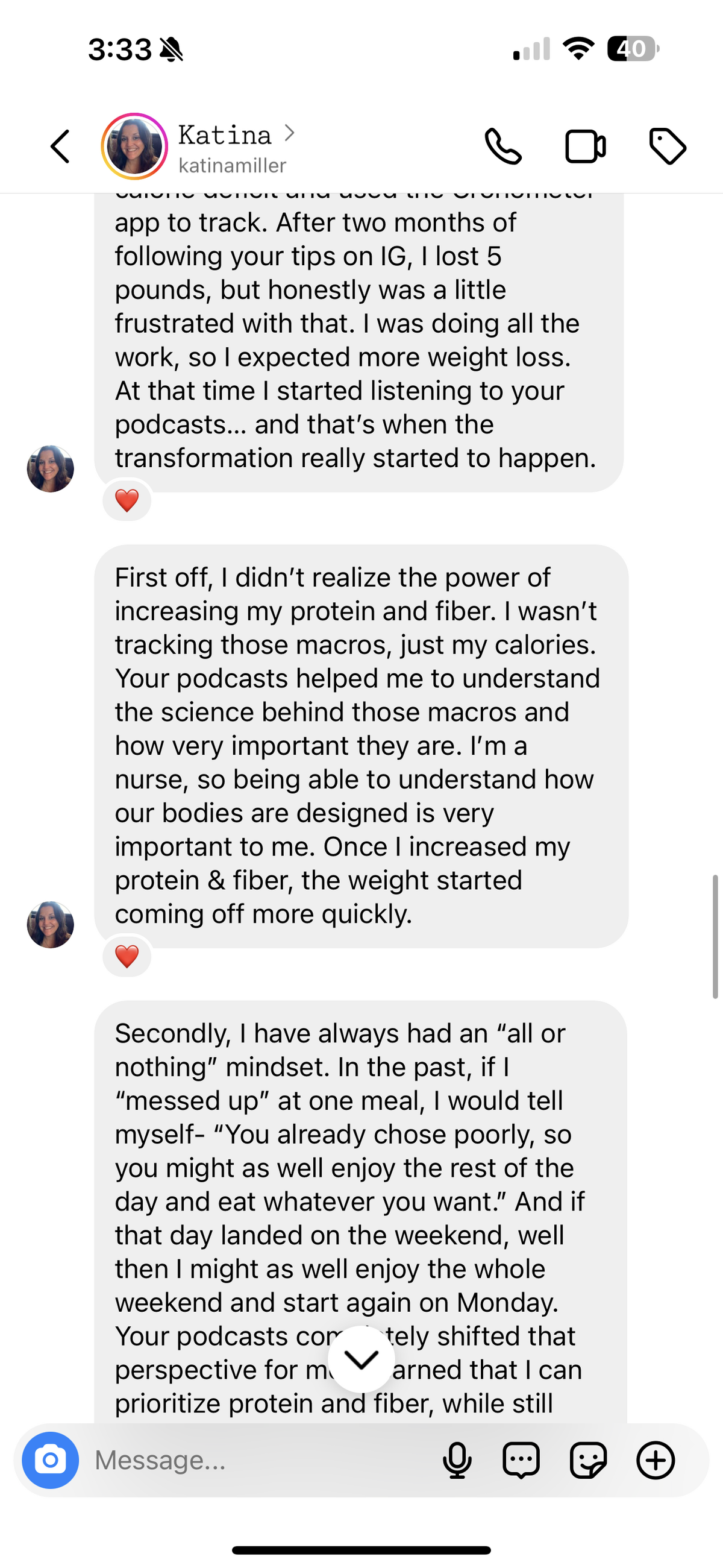Tap heart reaction under podcasts transformation message
This screenshot has width=723, height=1568.
pyautogui.click(x=127, y=501)
